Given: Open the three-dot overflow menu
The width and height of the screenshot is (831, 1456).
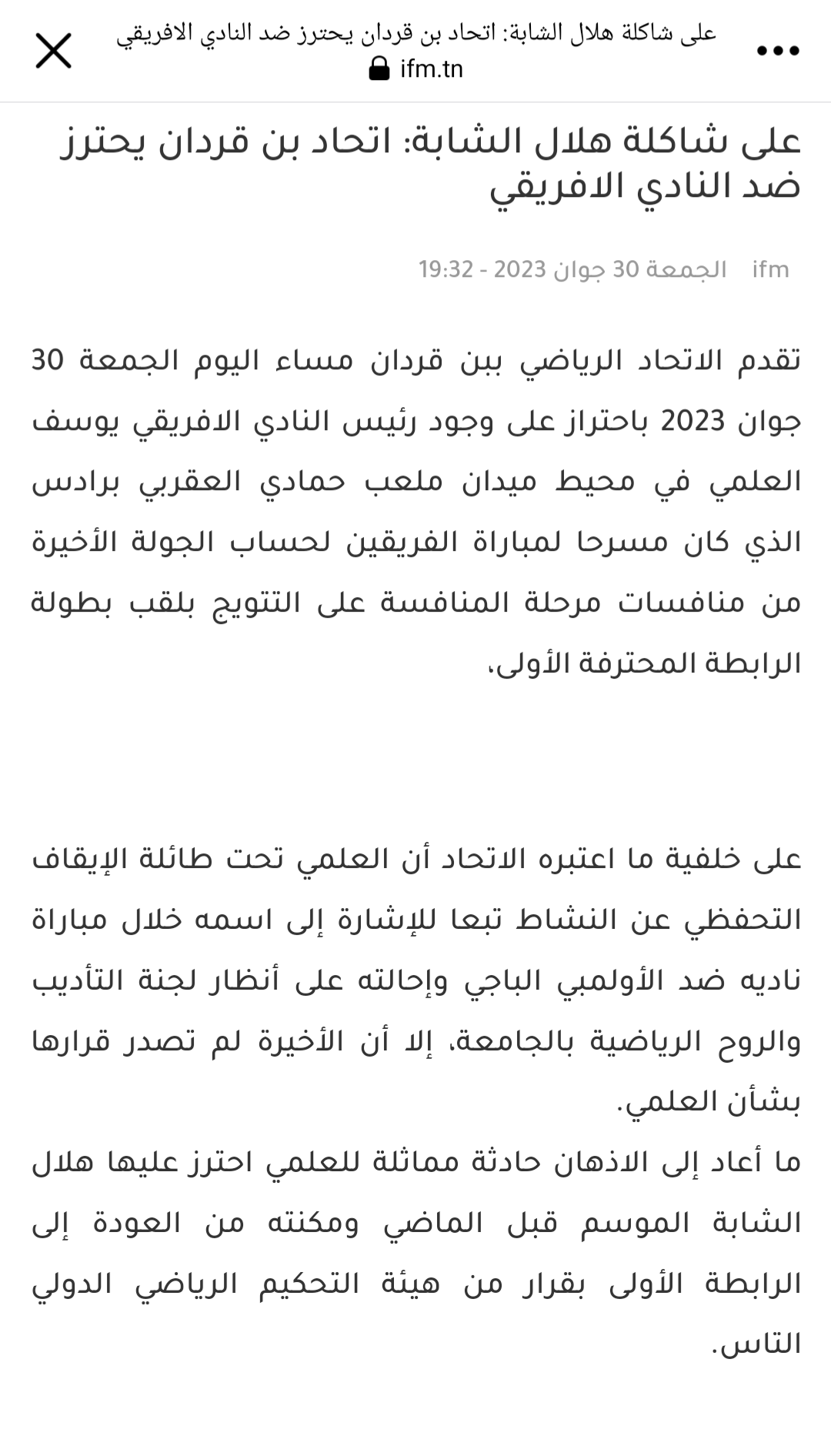Looking at the screenshot, I should [x=778, y=52].
